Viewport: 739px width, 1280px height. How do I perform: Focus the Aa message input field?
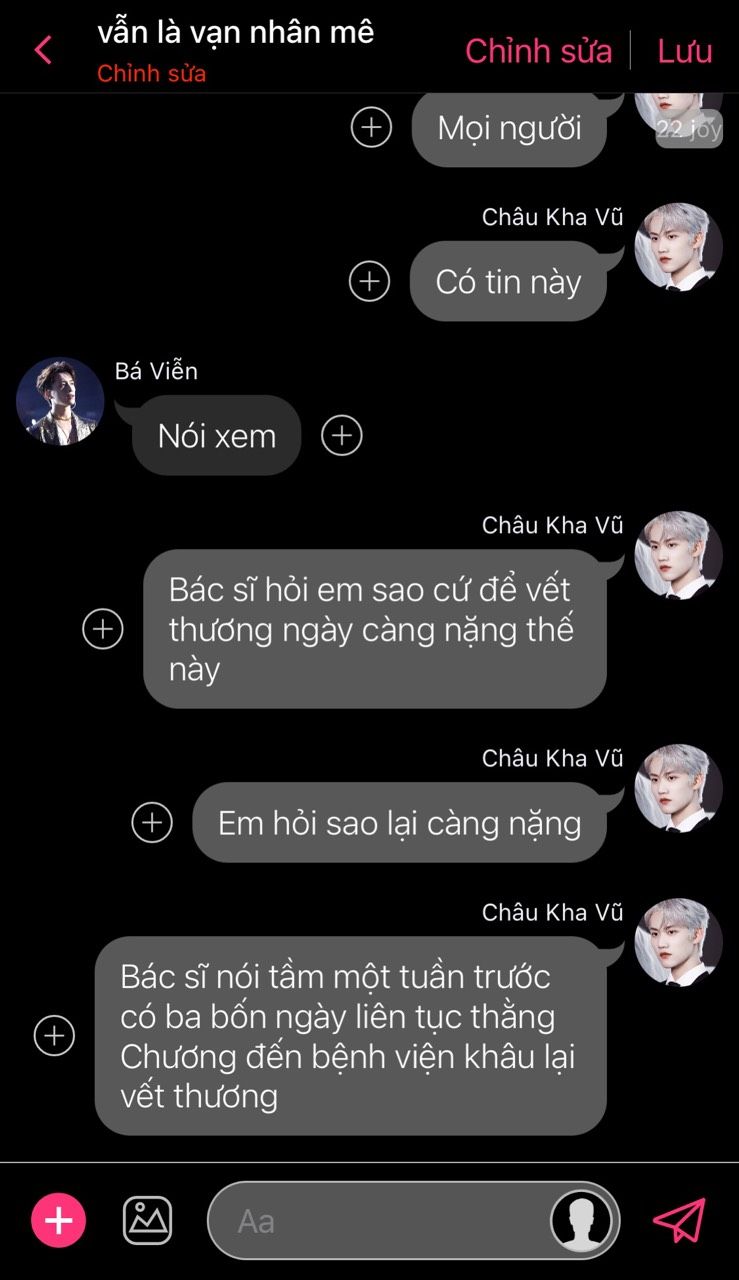[380, 1221]
